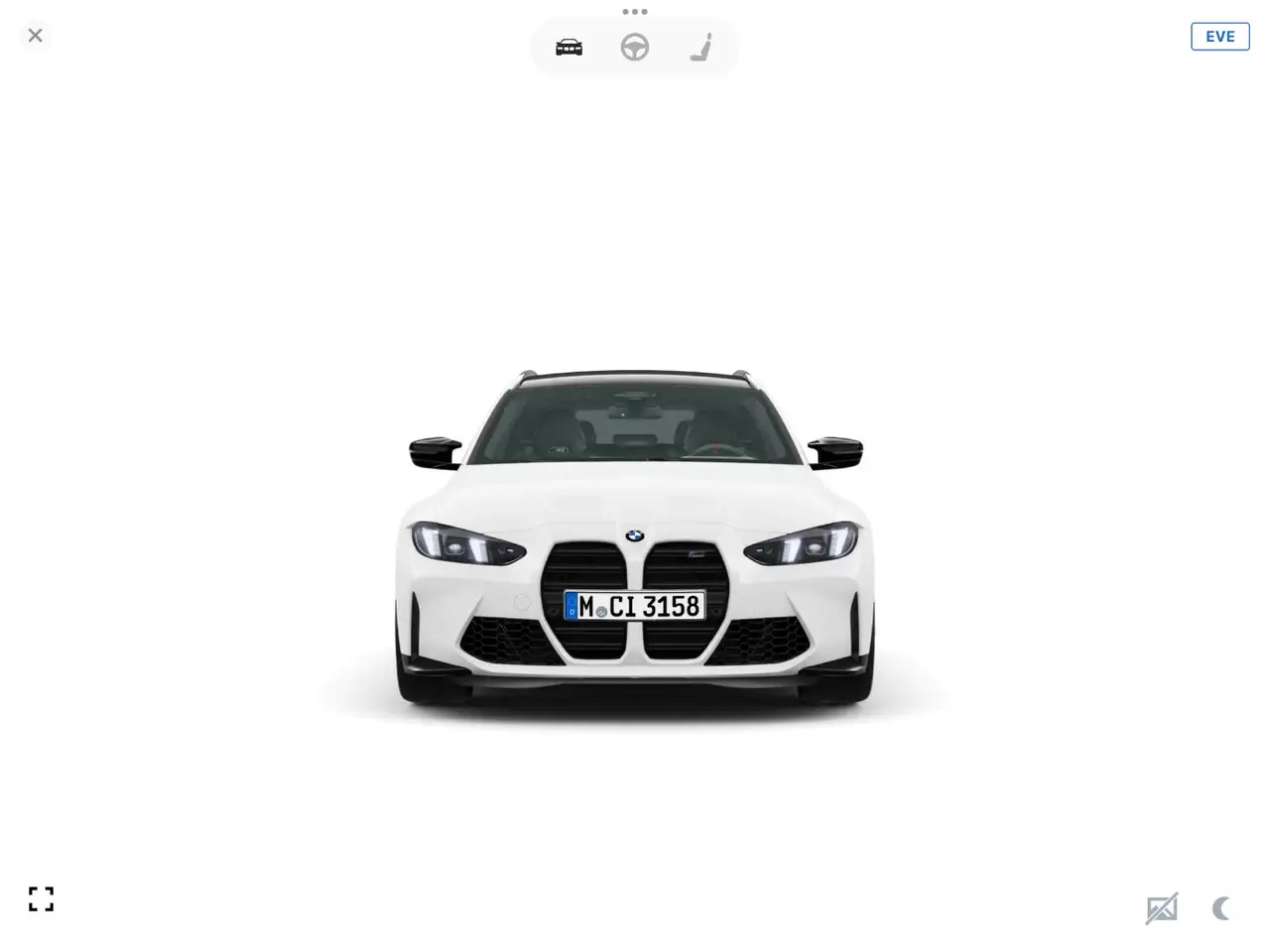1270x952 pixels.
Task: Open the three-dot handle at the top
Action: coord(634,12)
